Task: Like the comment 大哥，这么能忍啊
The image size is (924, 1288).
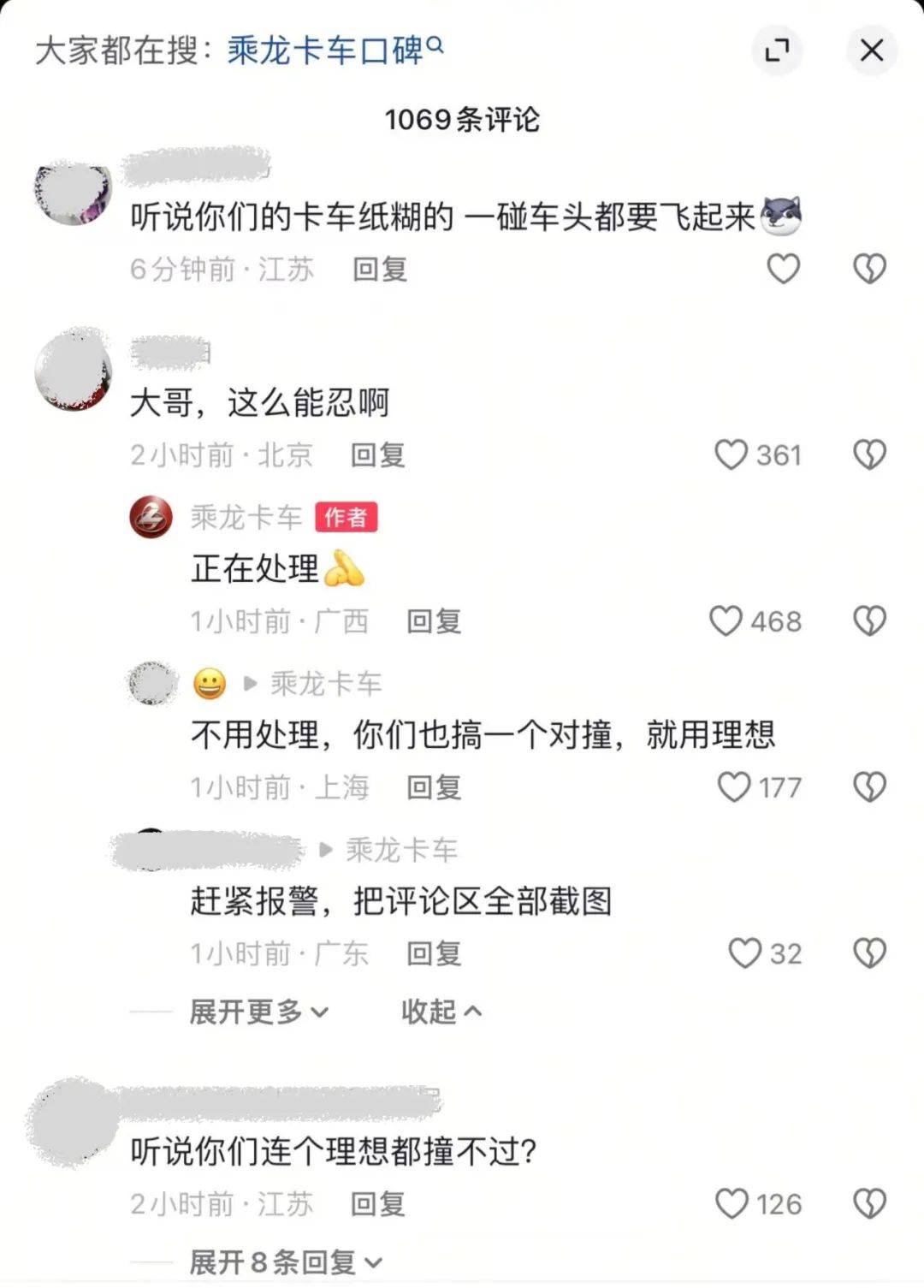Action: pos(733,455)
